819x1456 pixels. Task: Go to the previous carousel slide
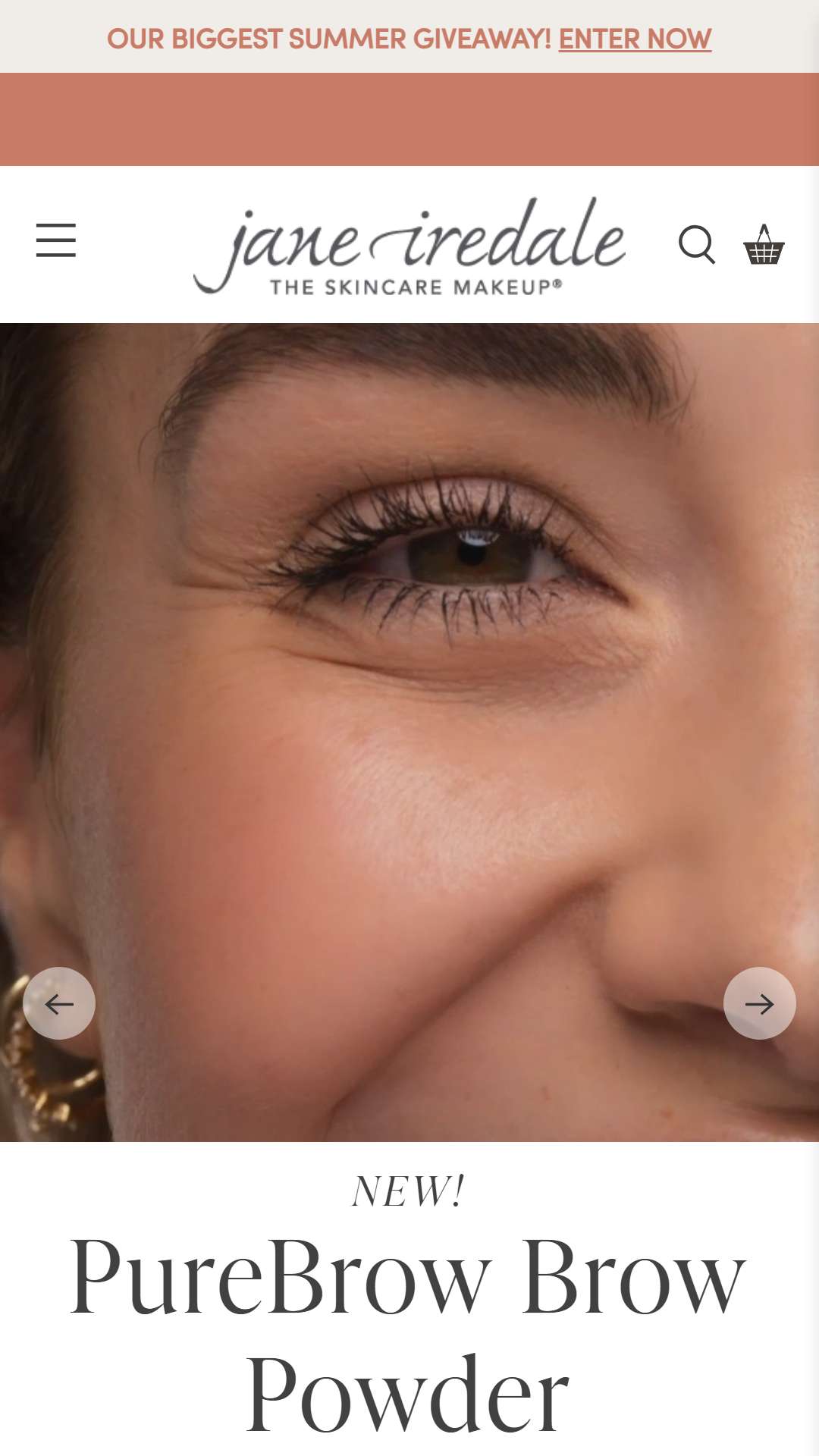(59, 1003)
